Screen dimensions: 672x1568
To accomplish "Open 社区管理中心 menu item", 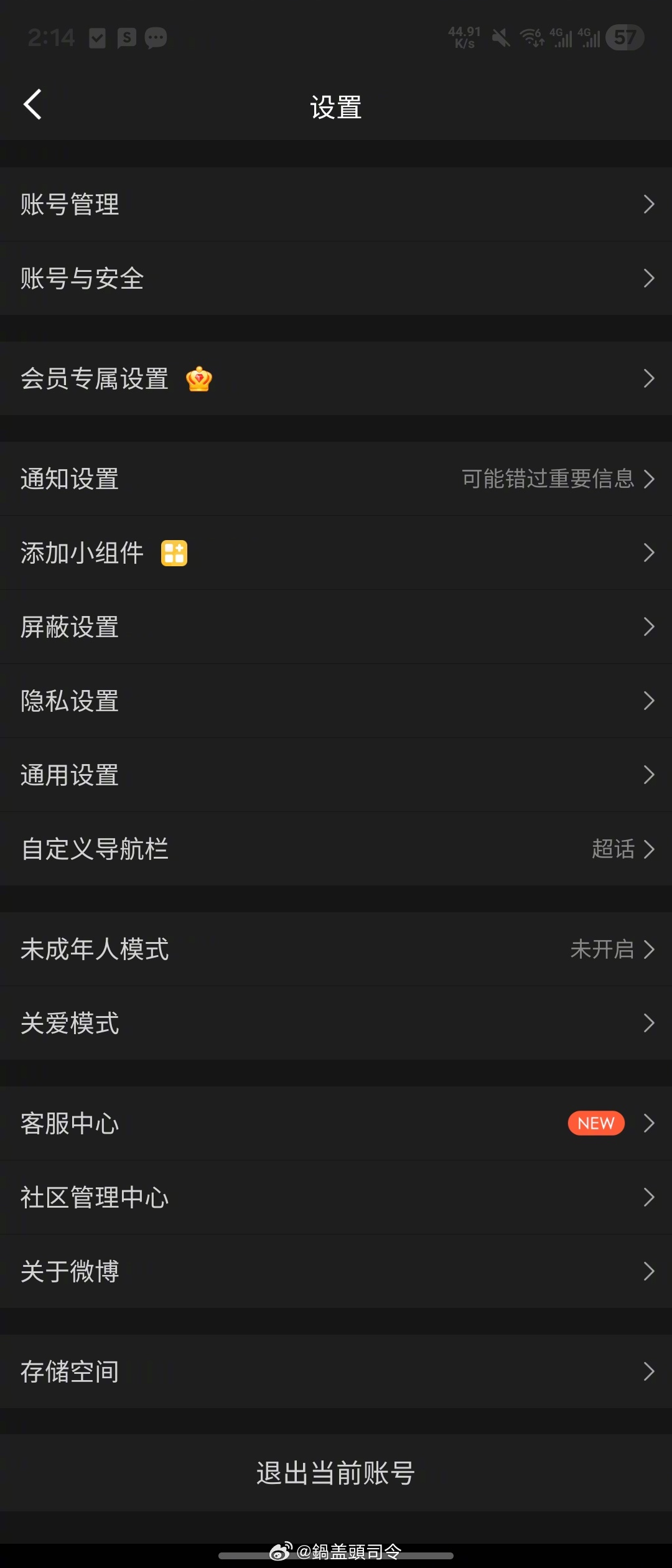I will point(336,1197).
